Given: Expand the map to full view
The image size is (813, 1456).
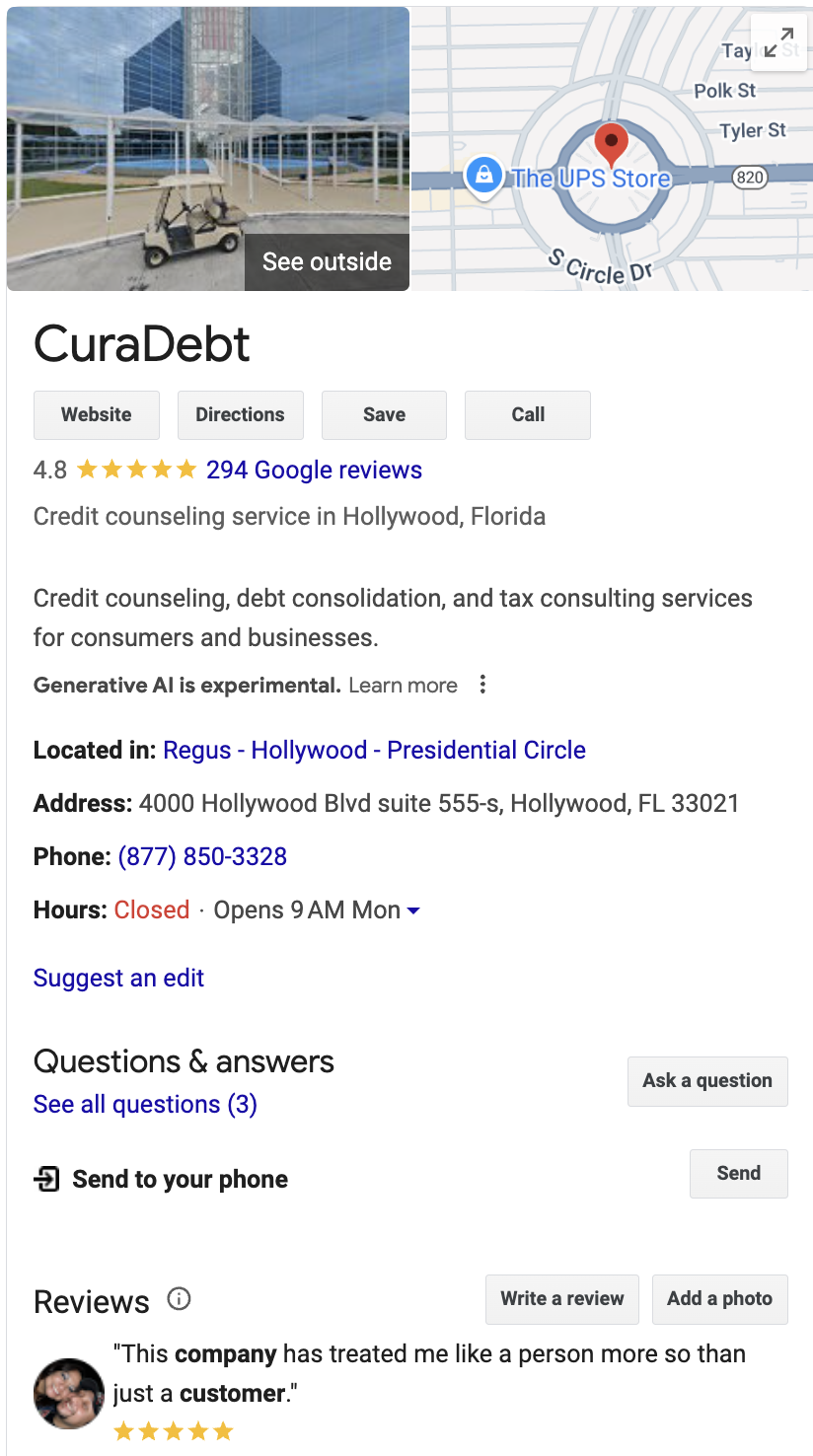Looking at the screenshot, I should pyautogui.click(x=778, y=42).
